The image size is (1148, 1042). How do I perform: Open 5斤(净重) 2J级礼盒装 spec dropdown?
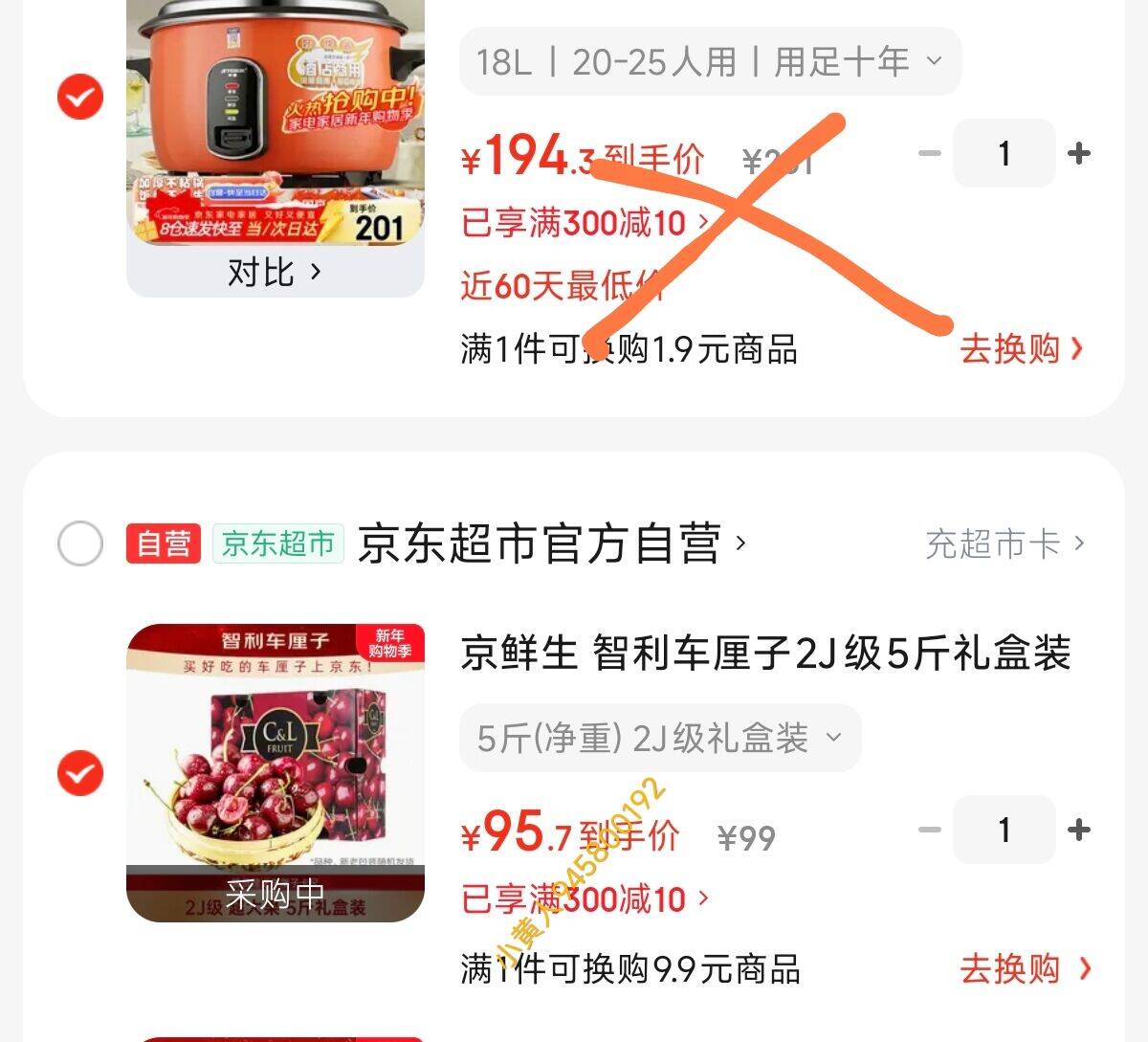(660, 739)
